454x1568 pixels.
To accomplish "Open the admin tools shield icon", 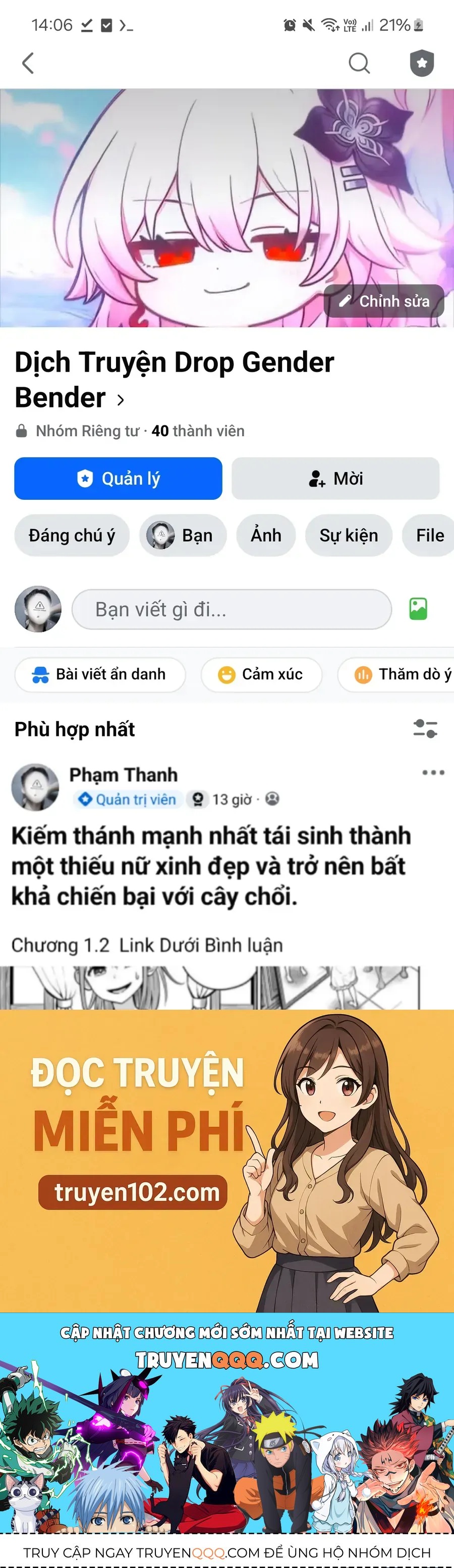I will 421,63.
